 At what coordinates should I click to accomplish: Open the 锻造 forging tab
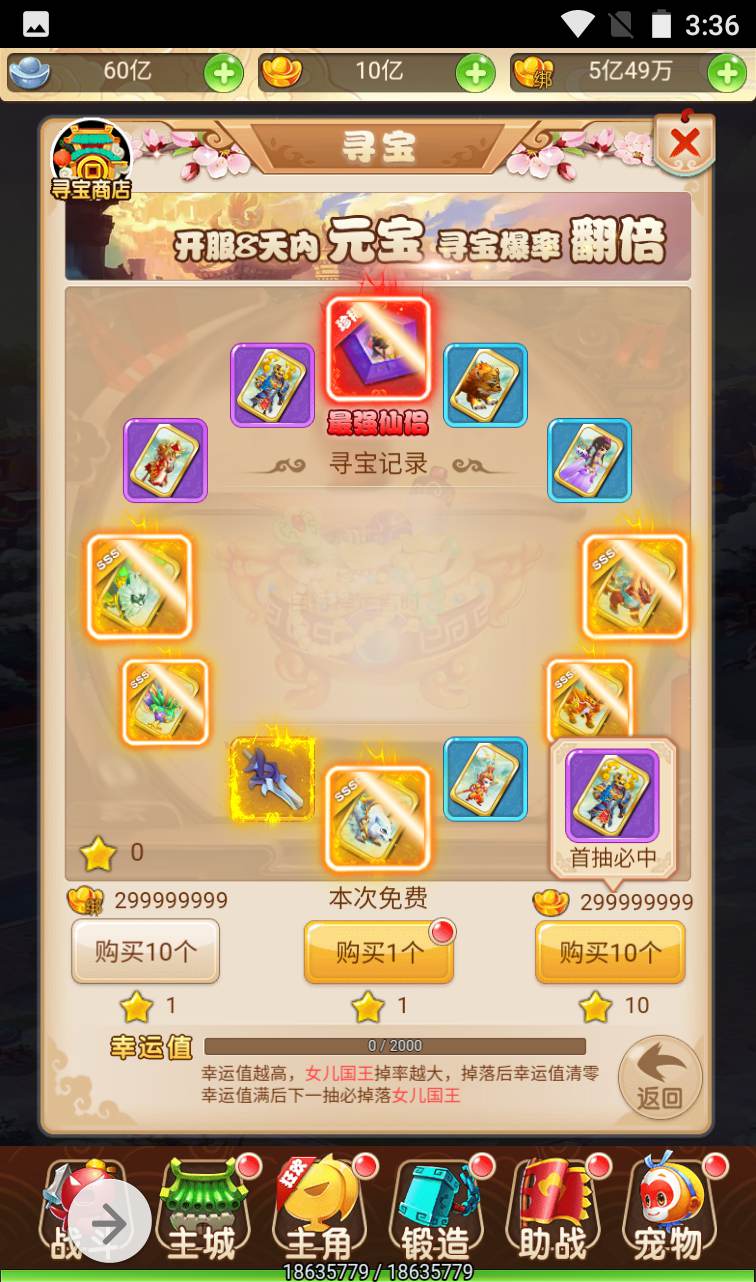435,1209
